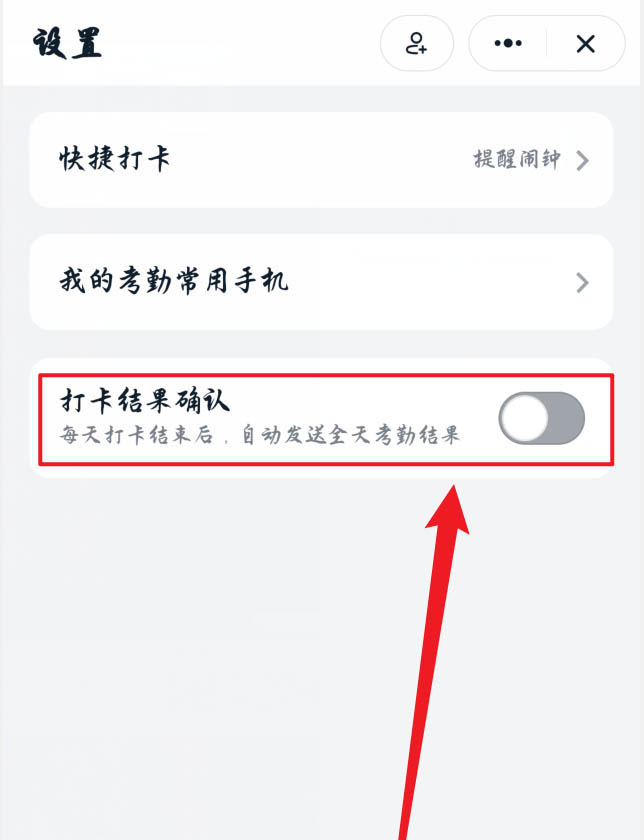
Task: Close the settings mini program
Action: [586, 43]
